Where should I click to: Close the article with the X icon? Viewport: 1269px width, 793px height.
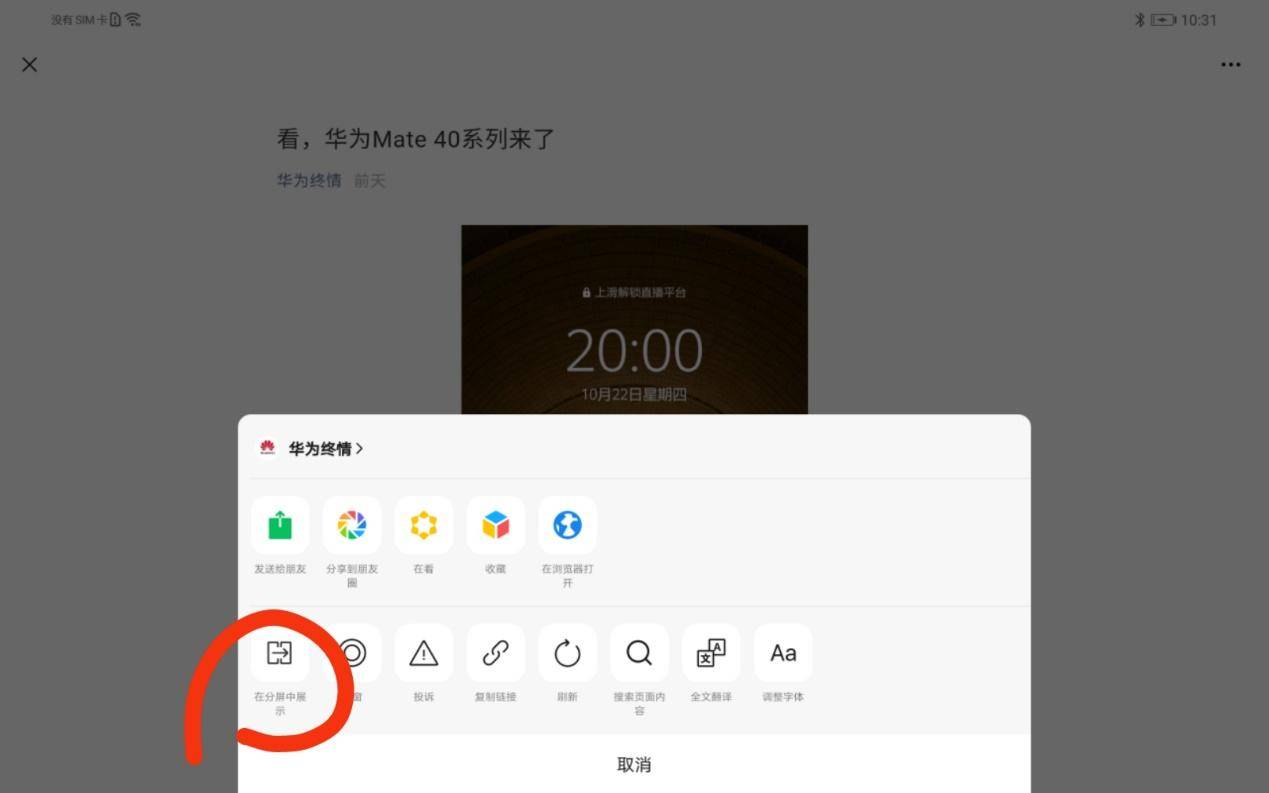(30, 65)
